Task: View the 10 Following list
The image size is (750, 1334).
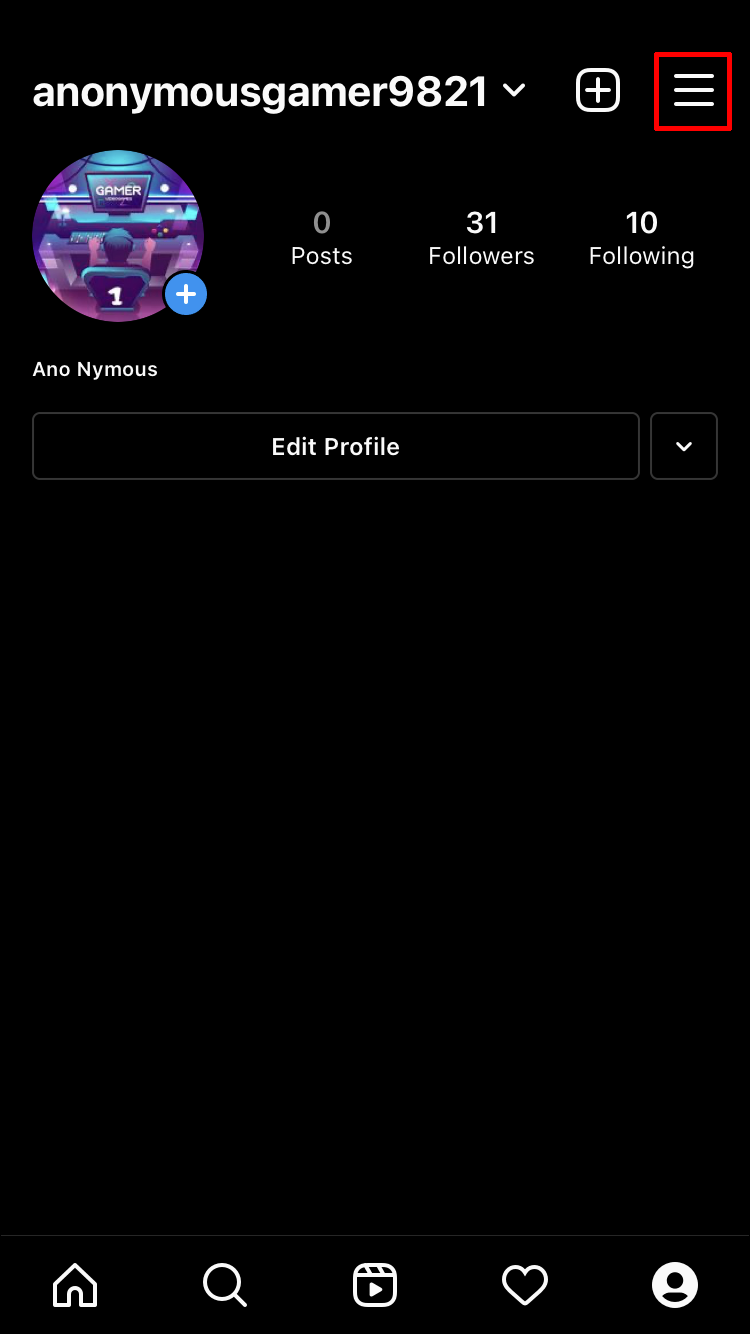Action: click(641, 238)
